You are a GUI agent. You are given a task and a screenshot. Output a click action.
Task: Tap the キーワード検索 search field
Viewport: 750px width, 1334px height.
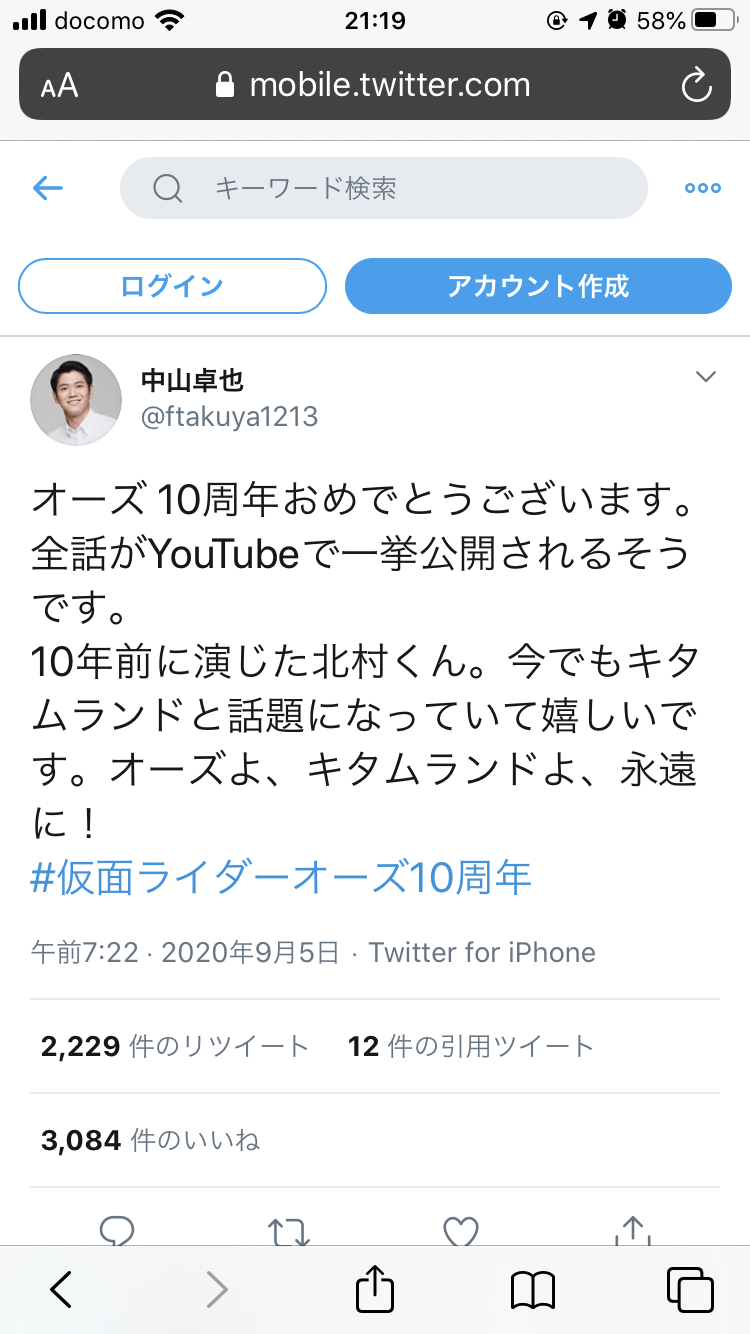pos(384,188)
